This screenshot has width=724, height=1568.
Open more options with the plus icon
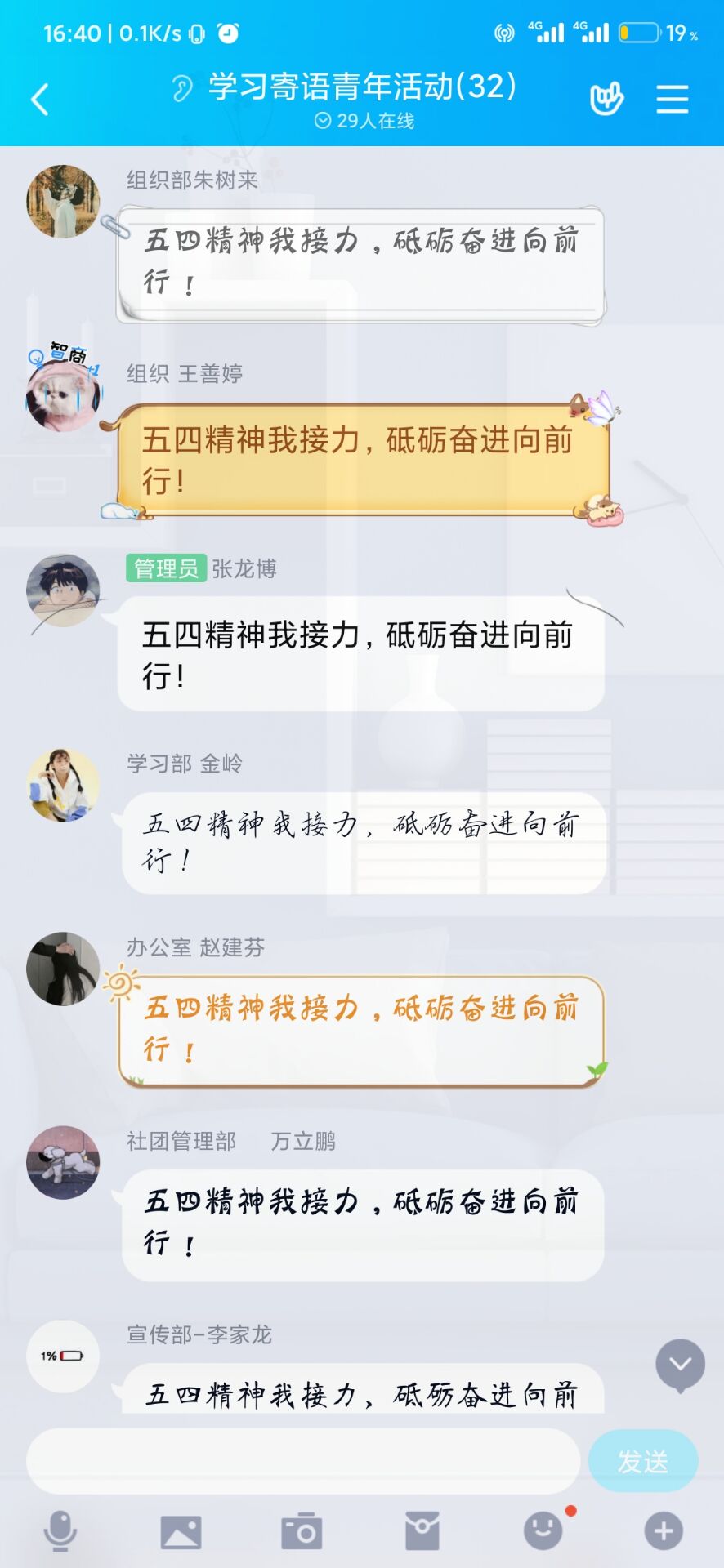coord(664,1531)
